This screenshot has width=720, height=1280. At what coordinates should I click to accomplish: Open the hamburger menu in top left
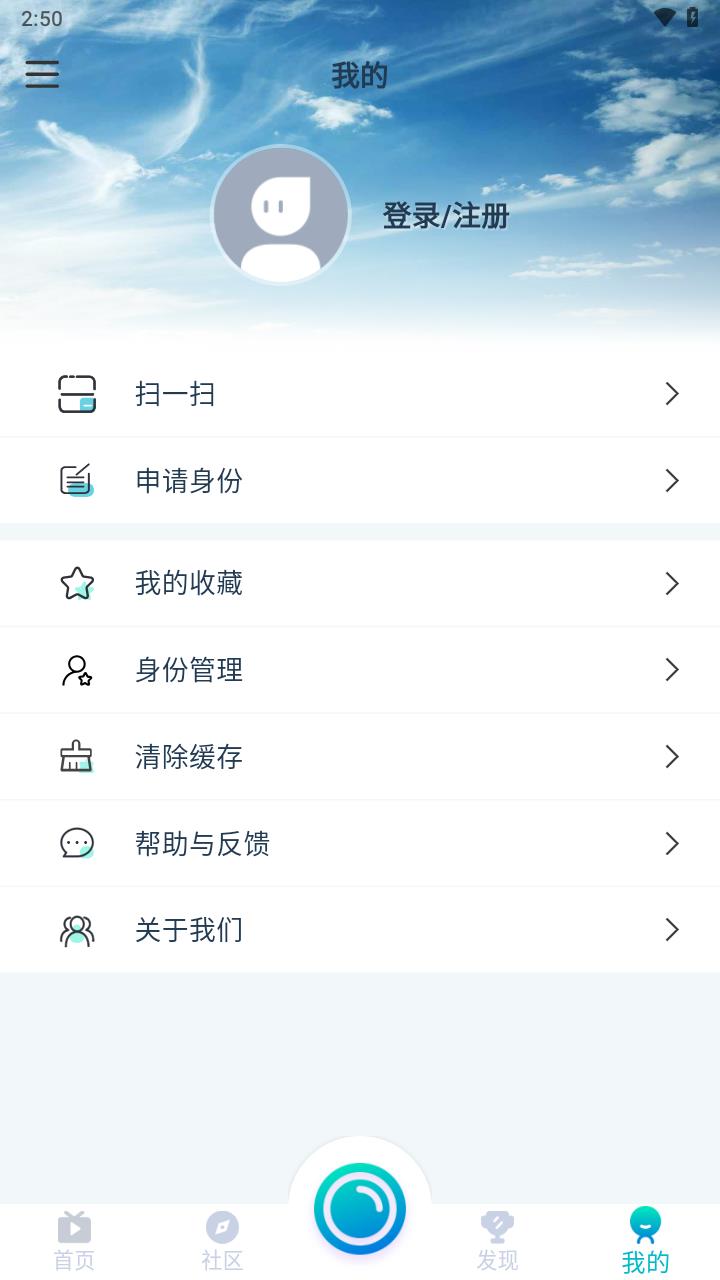(x=42, y=75)
